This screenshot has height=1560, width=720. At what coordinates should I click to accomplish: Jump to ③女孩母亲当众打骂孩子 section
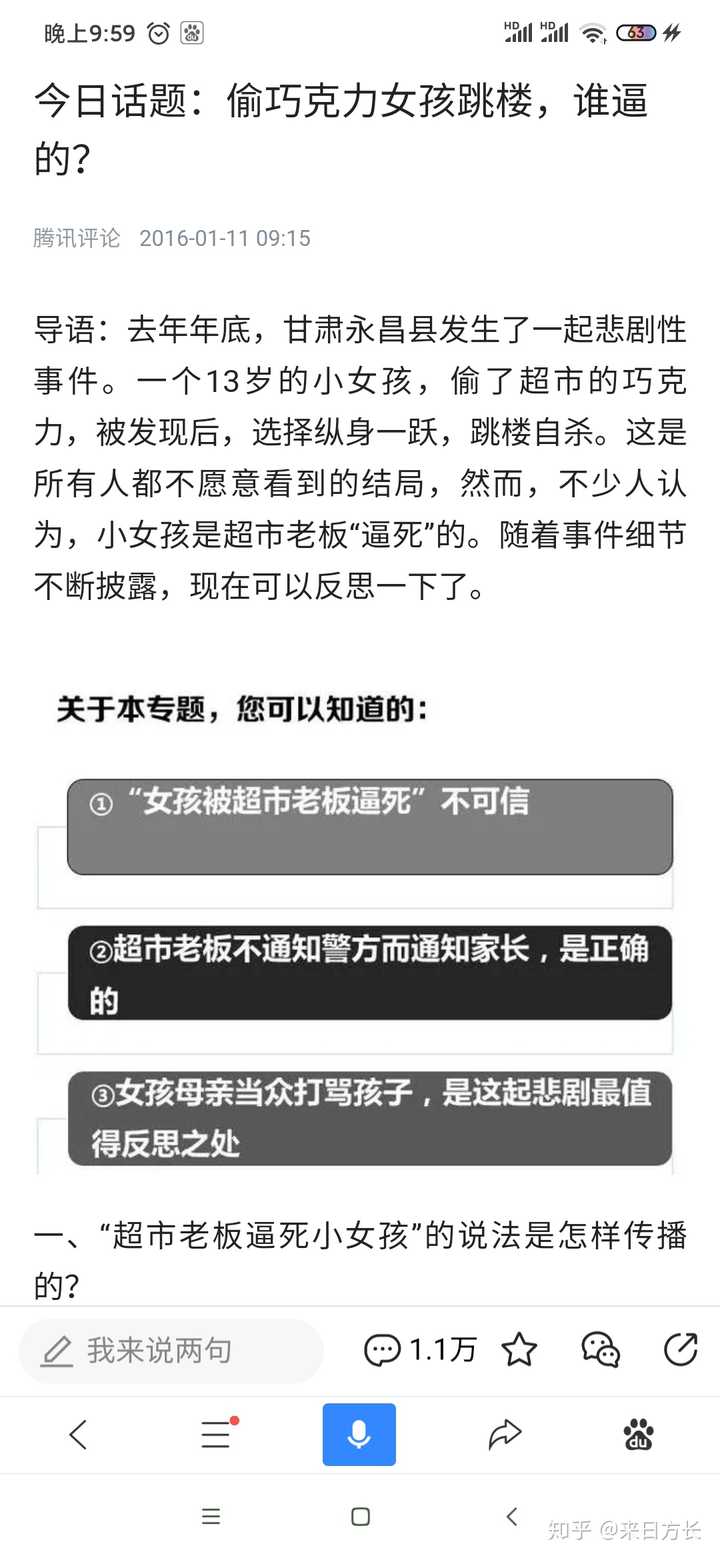point(370,1118)
